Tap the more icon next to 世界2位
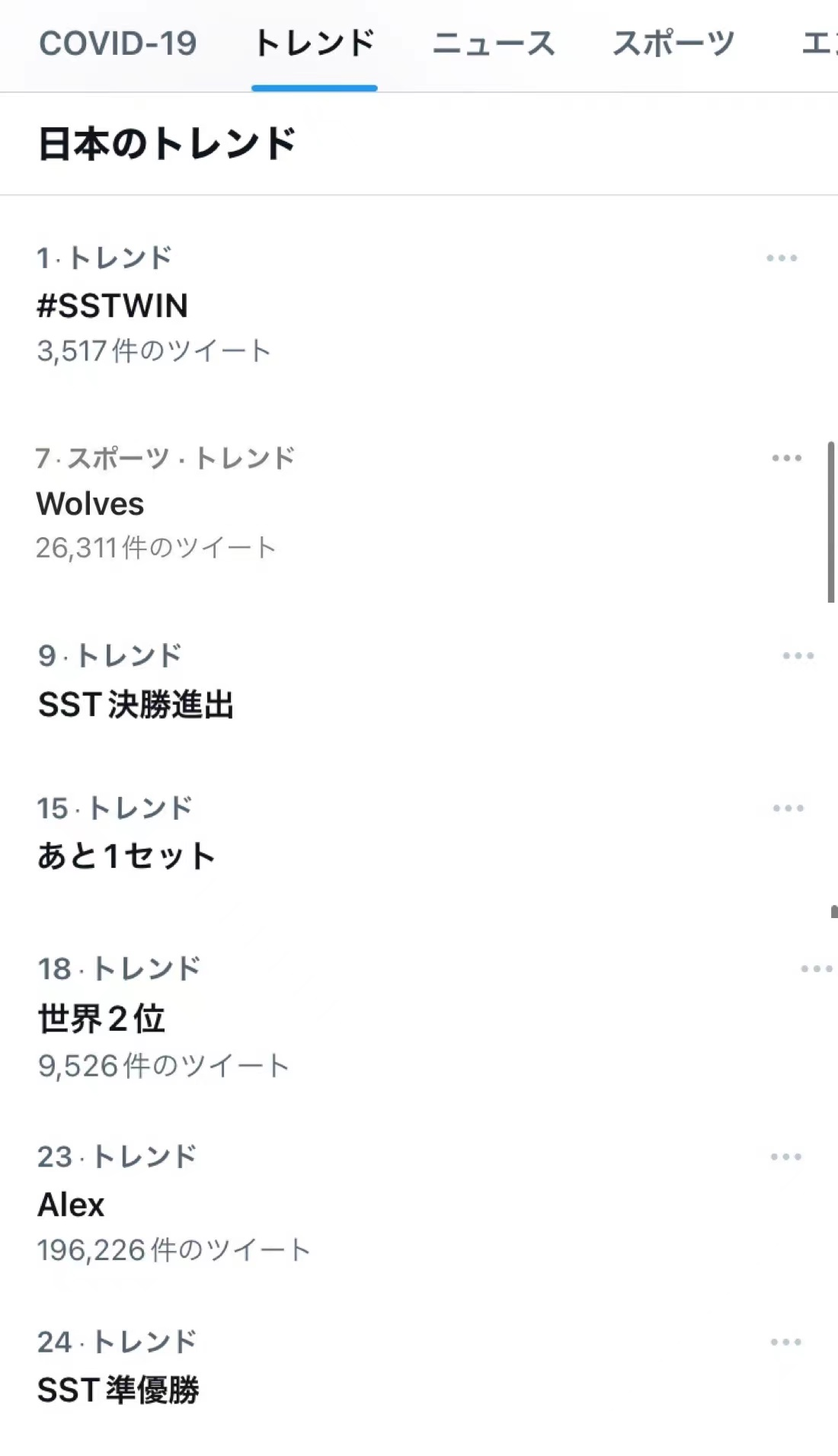 point(816,969)
